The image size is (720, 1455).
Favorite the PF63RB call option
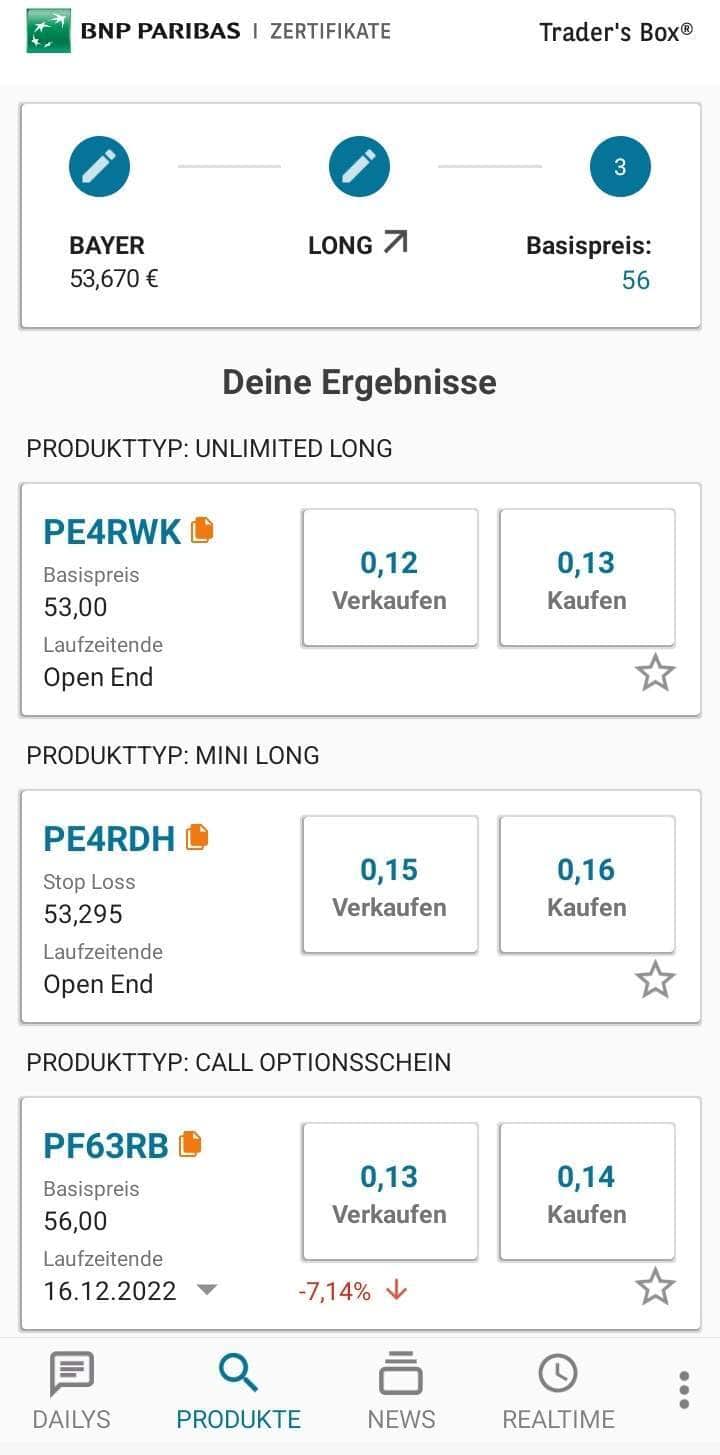pyautogui.click(x=655, y=1287)
